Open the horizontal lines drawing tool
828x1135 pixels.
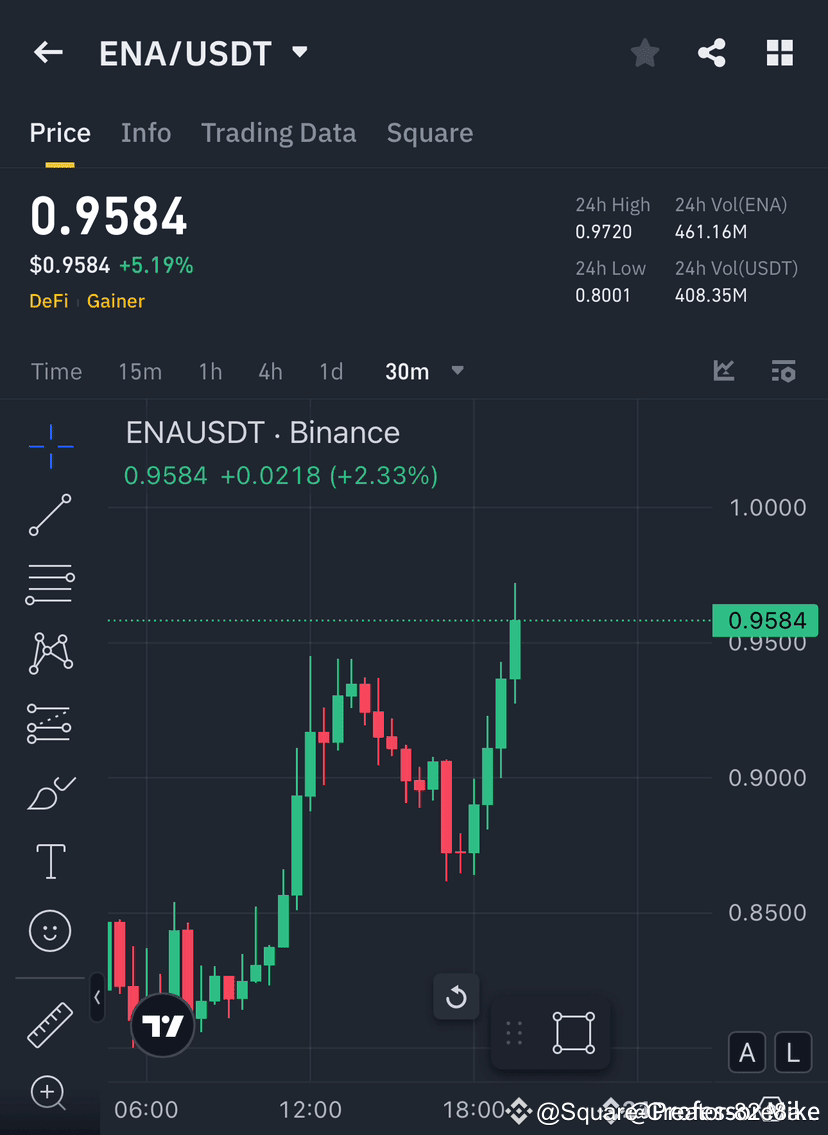pyautogui.click(x=48, y=583)
